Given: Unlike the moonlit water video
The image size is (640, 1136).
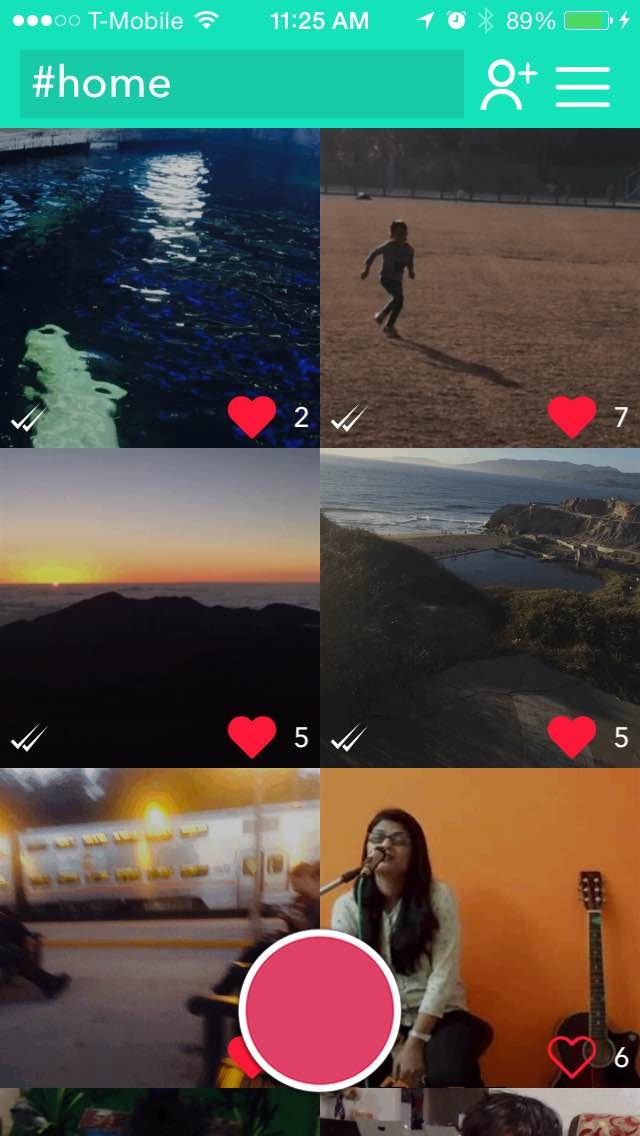Looking at the screenshot, I should pyautogui.click(x=252, y=417).
